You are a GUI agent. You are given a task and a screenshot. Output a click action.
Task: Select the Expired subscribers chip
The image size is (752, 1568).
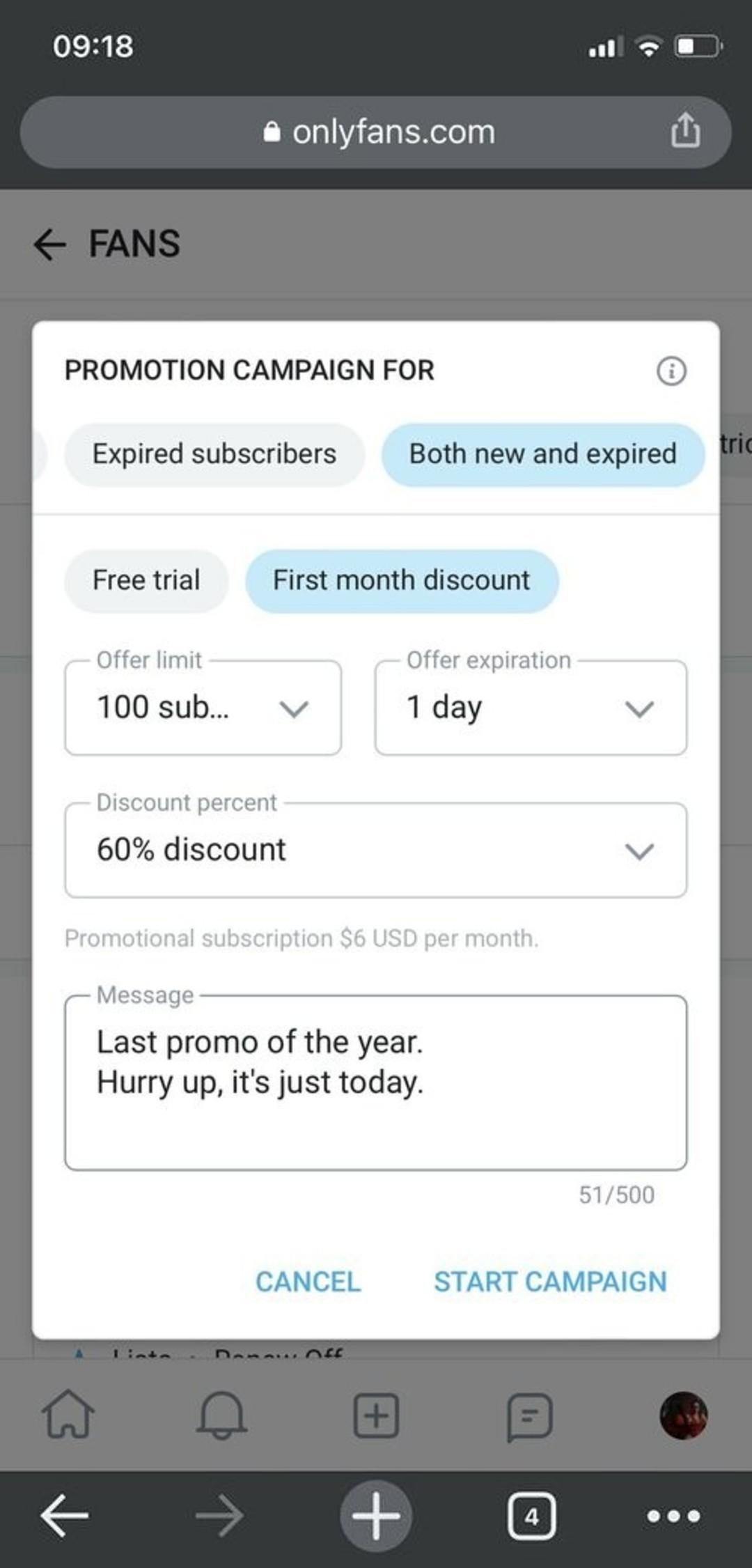click(214, 454)
